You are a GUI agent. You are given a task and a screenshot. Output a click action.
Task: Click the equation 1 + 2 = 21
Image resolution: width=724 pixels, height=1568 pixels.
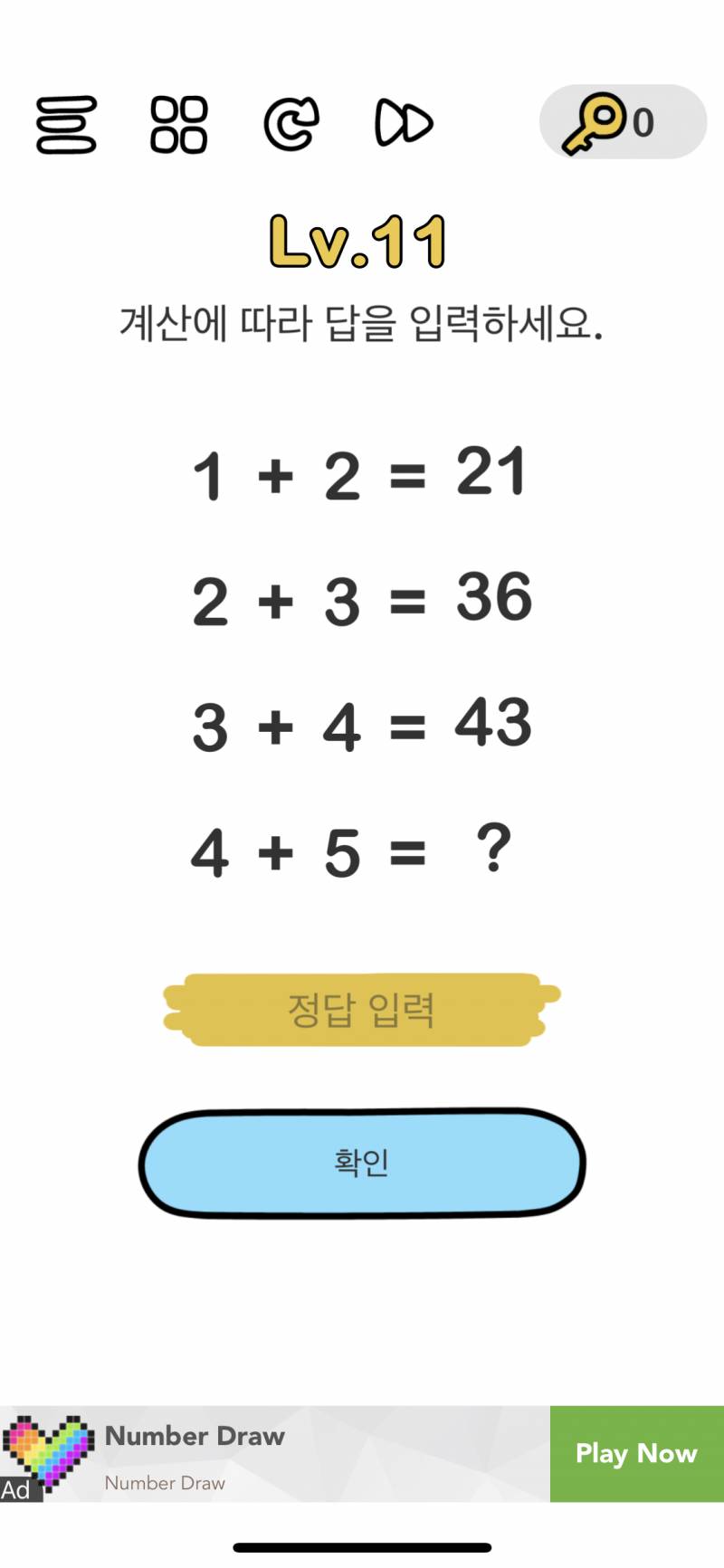click(x=360, y=475)
